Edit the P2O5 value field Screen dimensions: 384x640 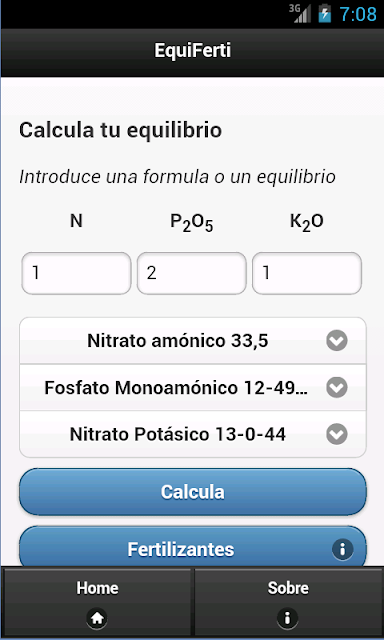(x=191, y=273)
